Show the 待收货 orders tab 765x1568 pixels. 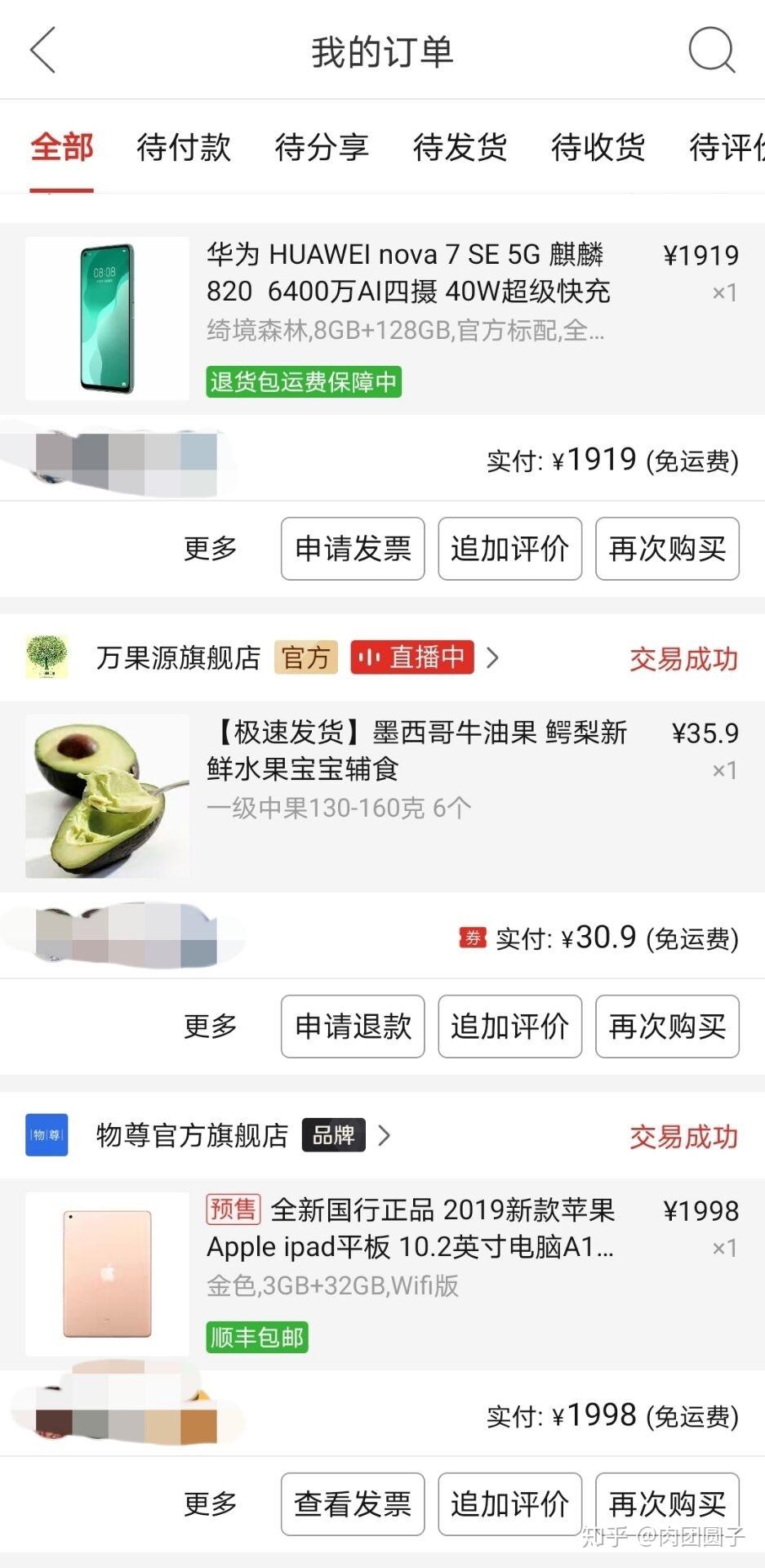click(598, 148)
